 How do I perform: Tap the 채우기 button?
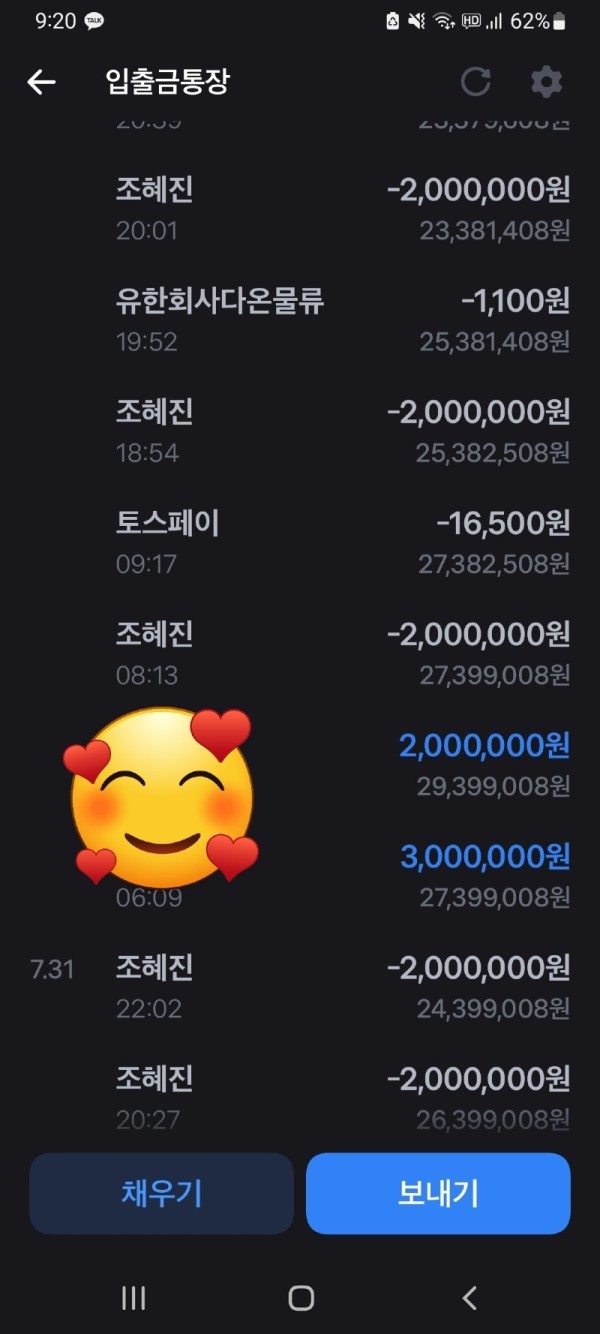[161, 1193]
